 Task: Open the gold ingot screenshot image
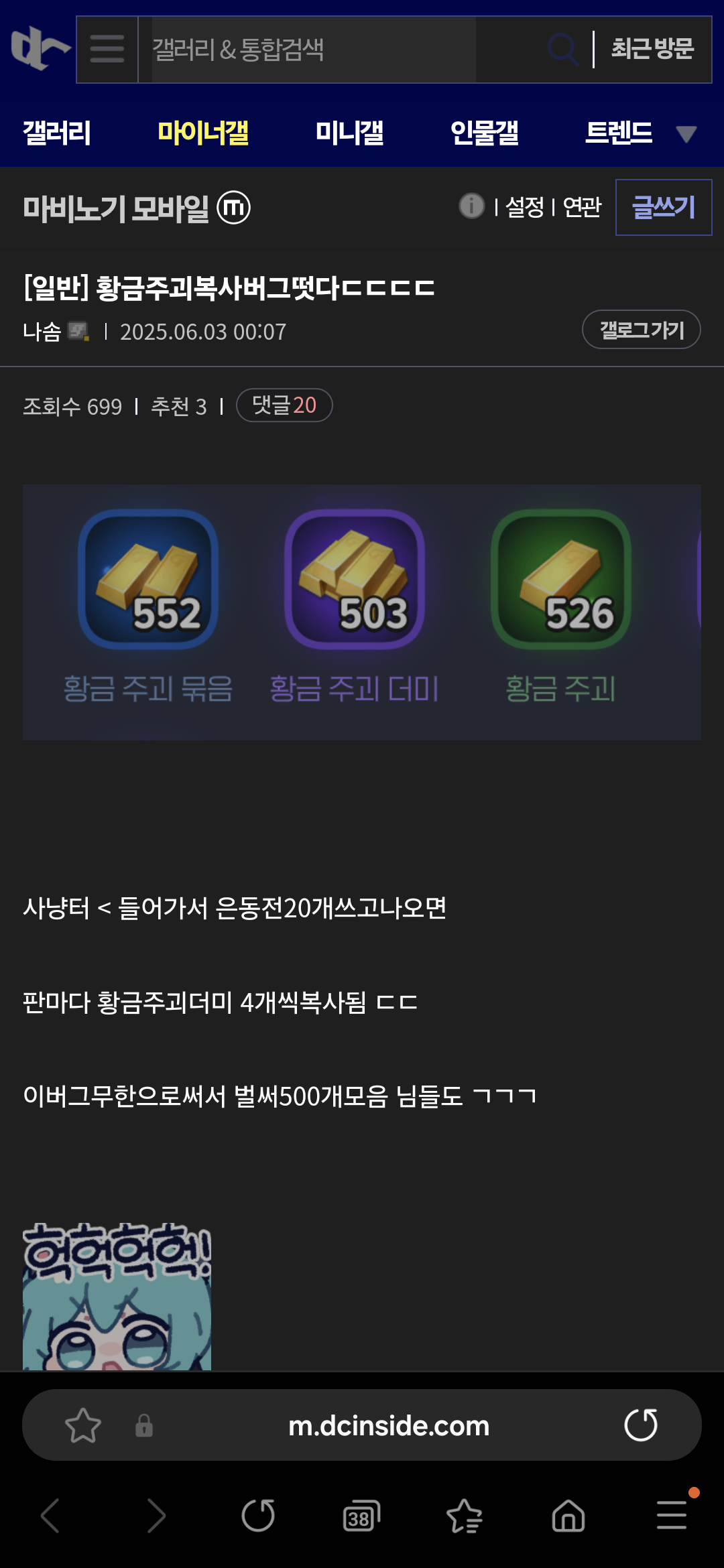362,612
